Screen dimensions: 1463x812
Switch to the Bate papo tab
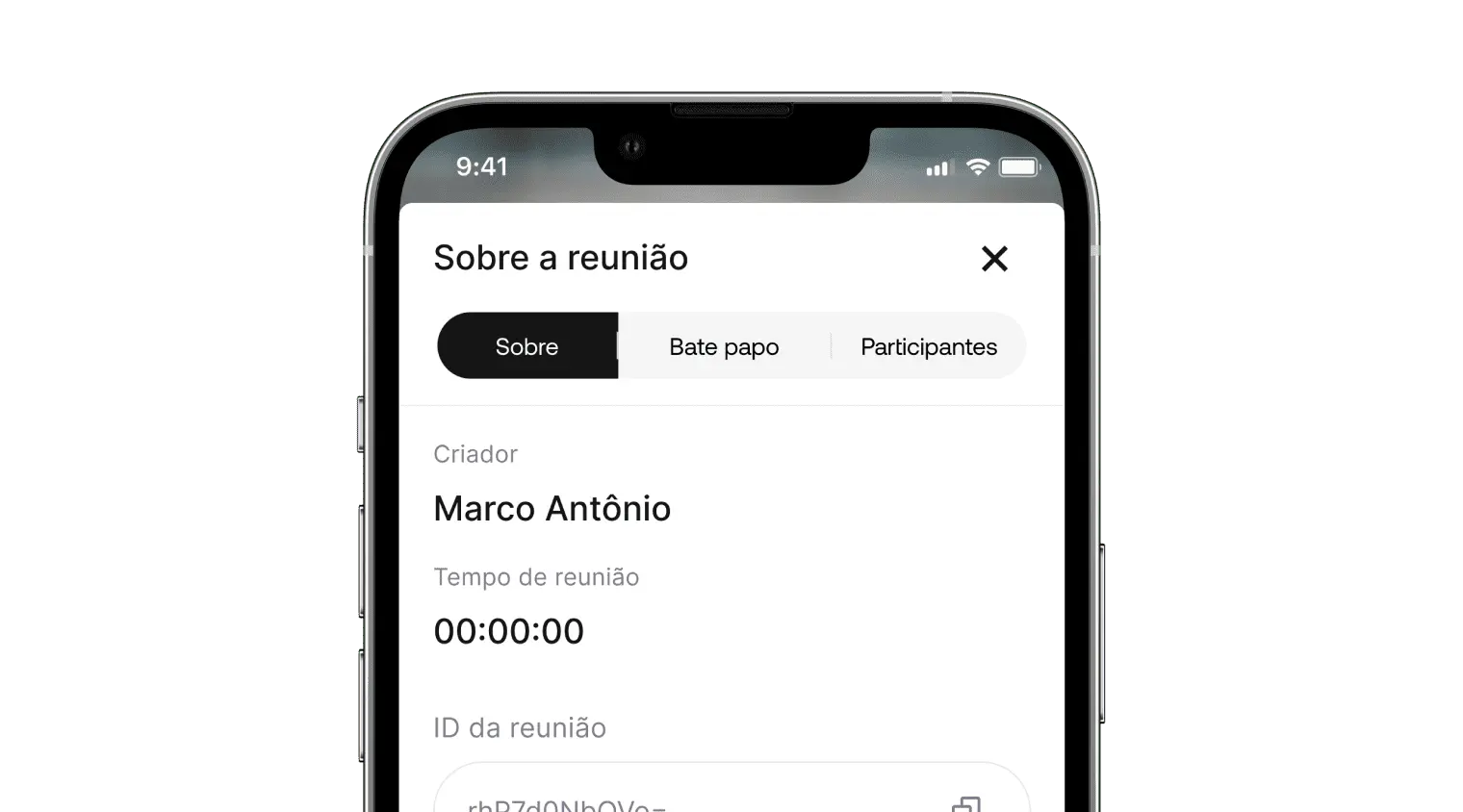coord(724,346)
